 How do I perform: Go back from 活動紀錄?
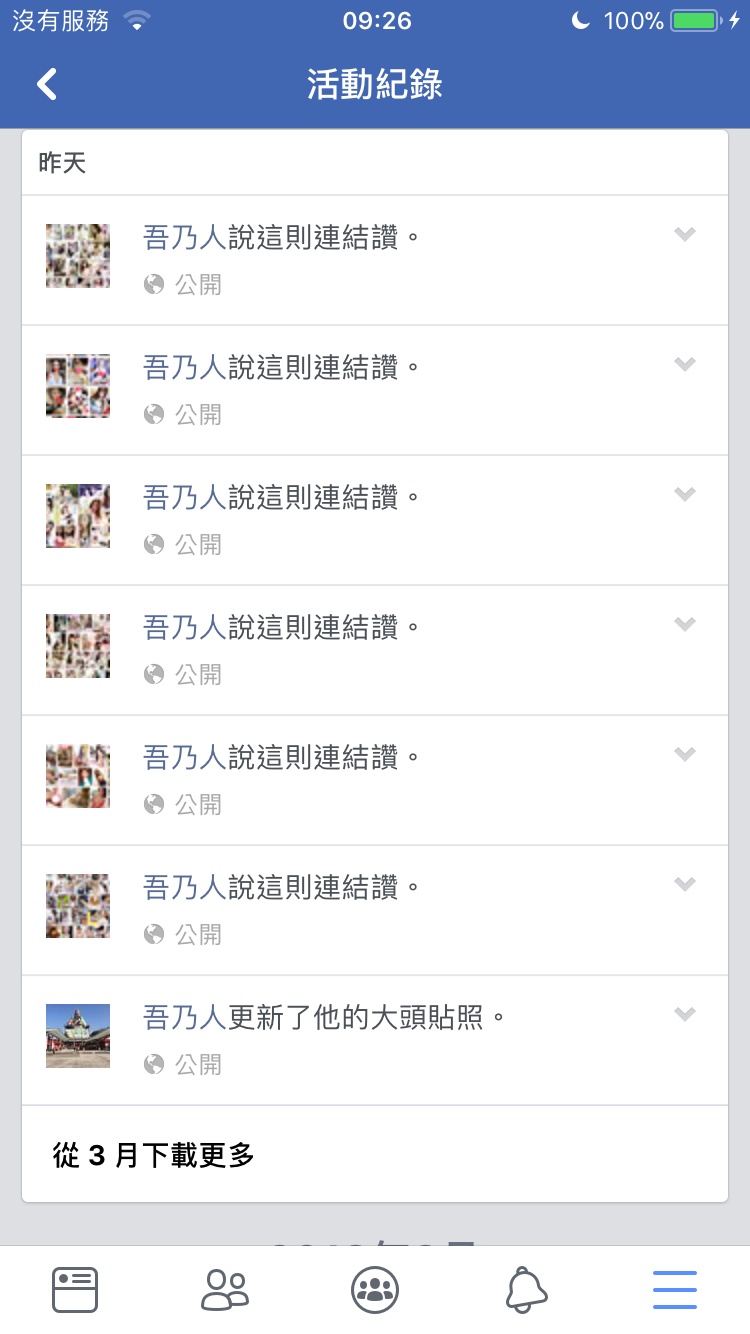click(46, 84)
